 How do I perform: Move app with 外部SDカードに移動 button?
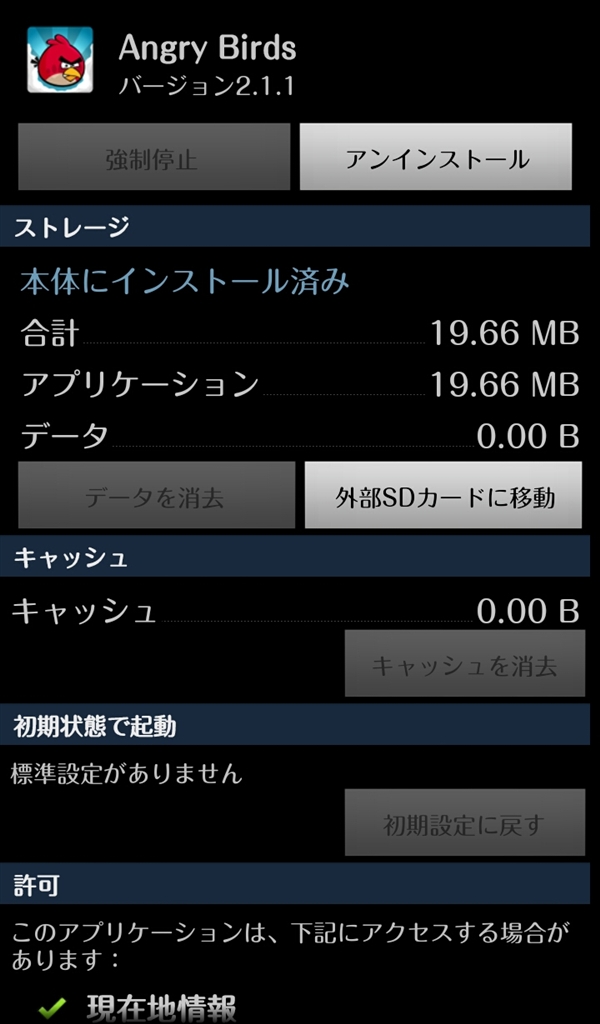(x=443, y=496)
